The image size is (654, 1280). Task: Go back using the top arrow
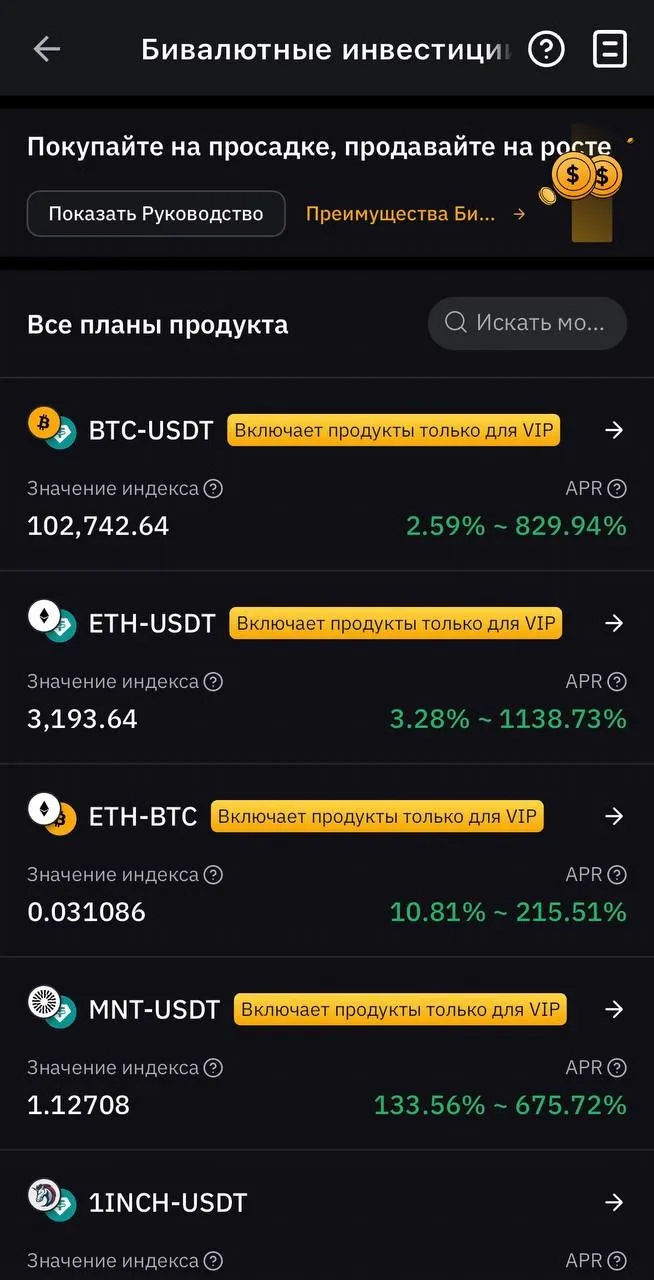coord(47,49)
